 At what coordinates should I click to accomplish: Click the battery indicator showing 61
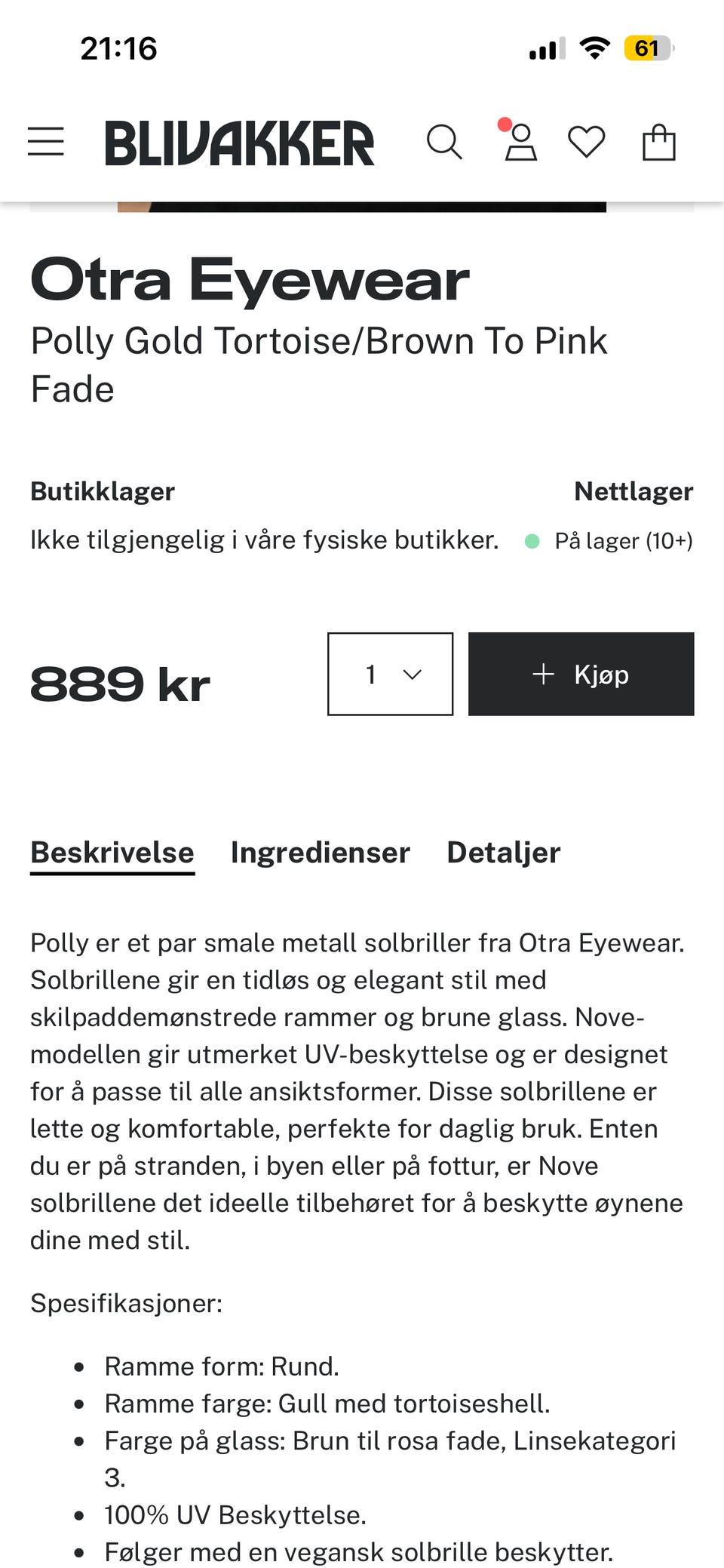[649, 48]
